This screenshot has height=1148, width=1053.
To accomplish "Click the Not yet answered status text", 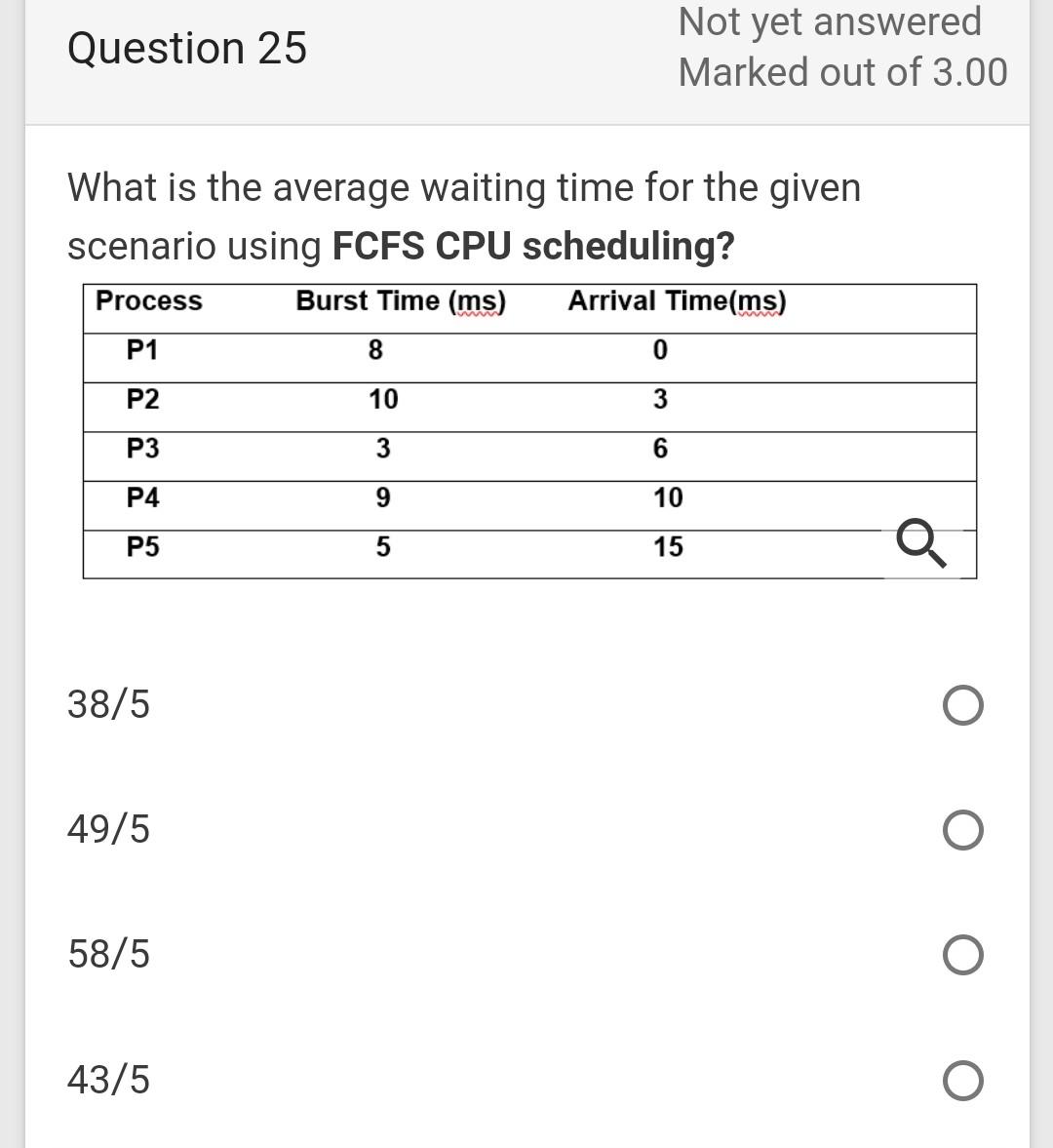I will tap(830, 21).
